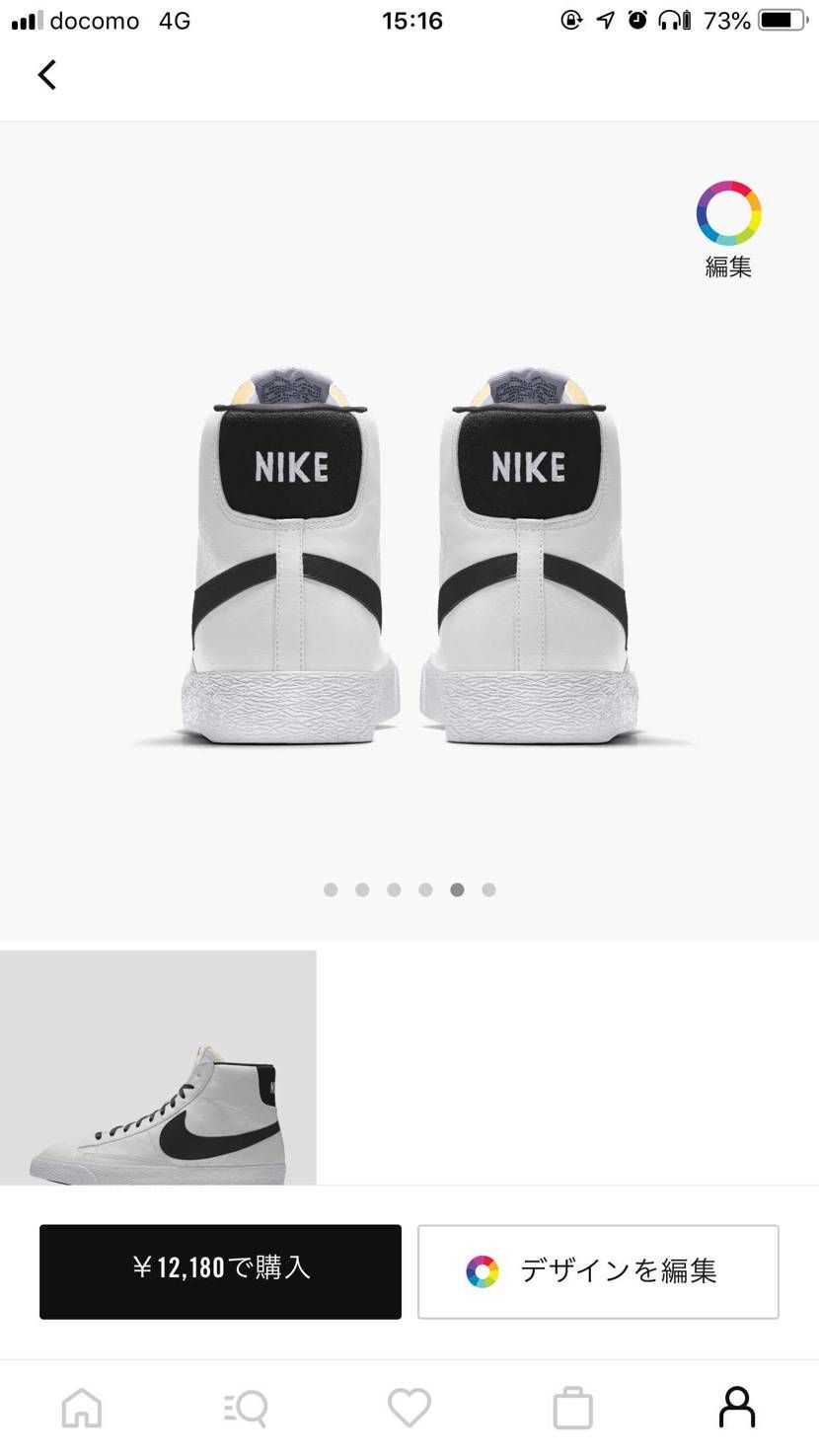The width and height of the screenshot is (819, 1456).
Task: Jump to the second carousel image dot
Action: (362, 888)
